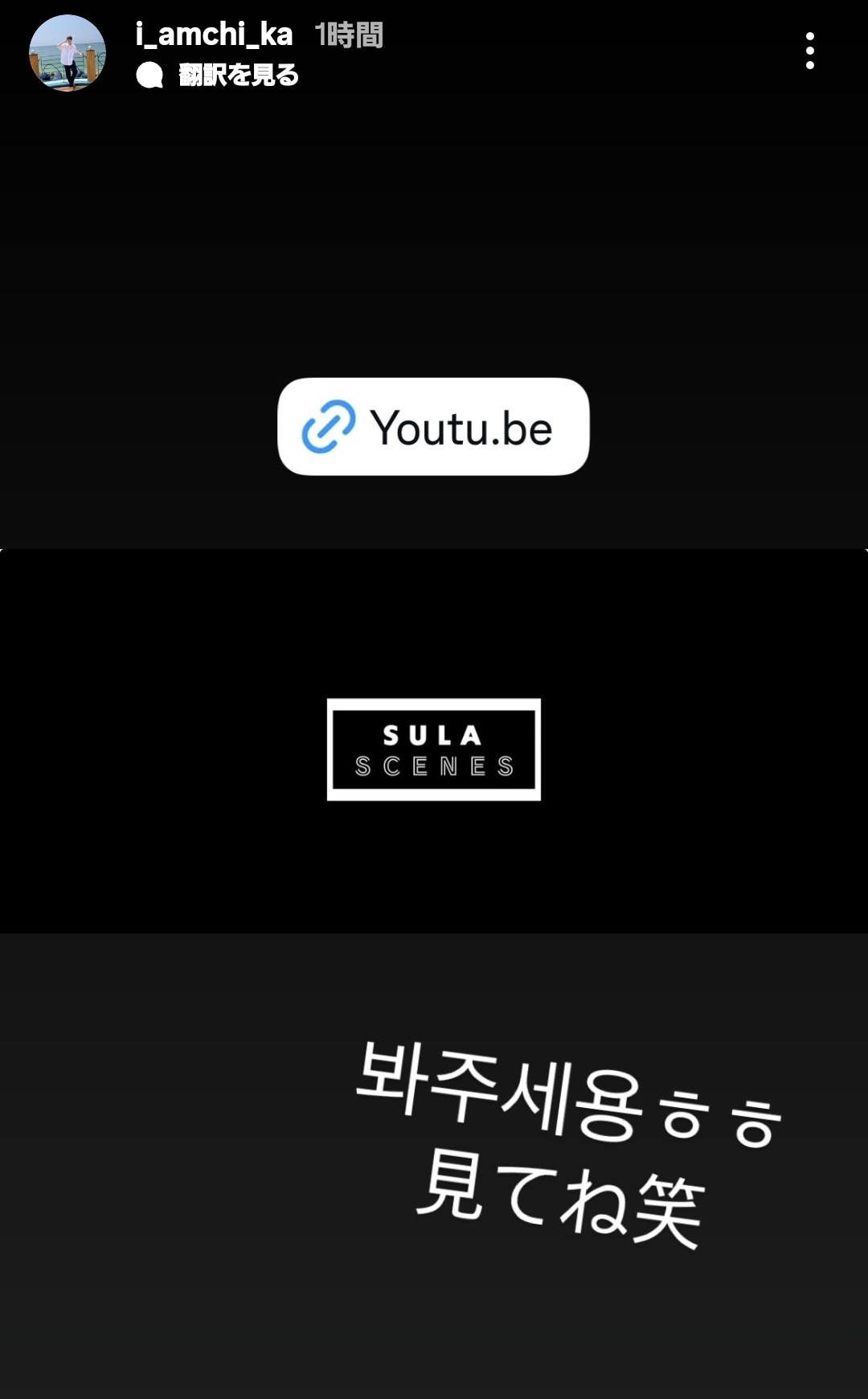The height and width of the screenshot is (1399, 868).
Task: Open the three-dot overflow menu
Action: (x=809, y=51)
